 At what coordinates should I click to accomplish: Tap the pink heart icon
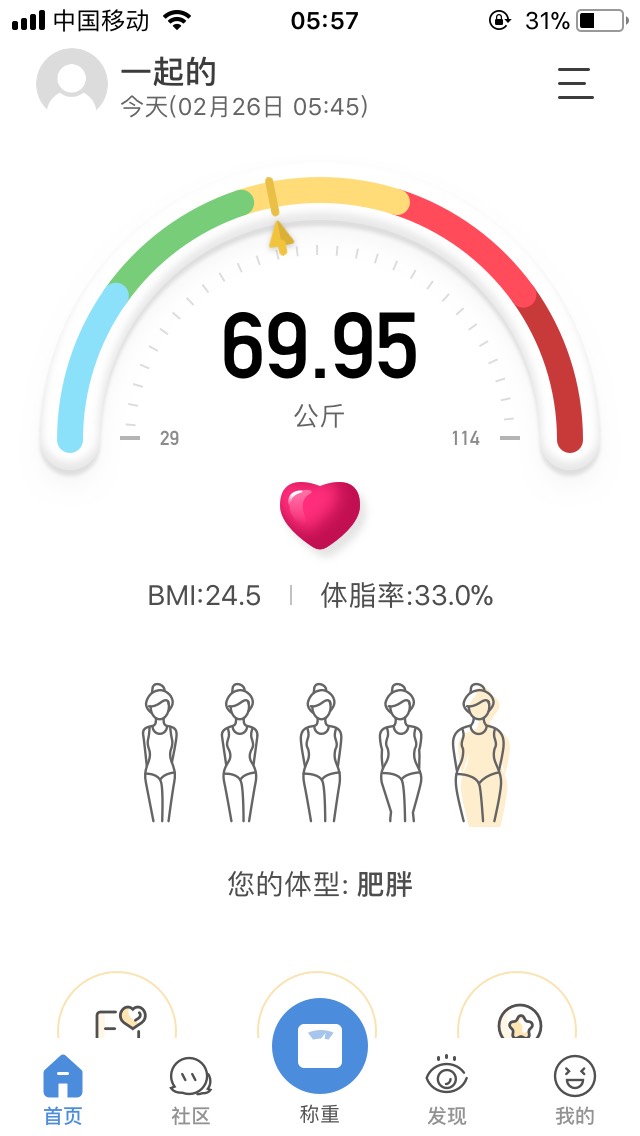[320, 515]
